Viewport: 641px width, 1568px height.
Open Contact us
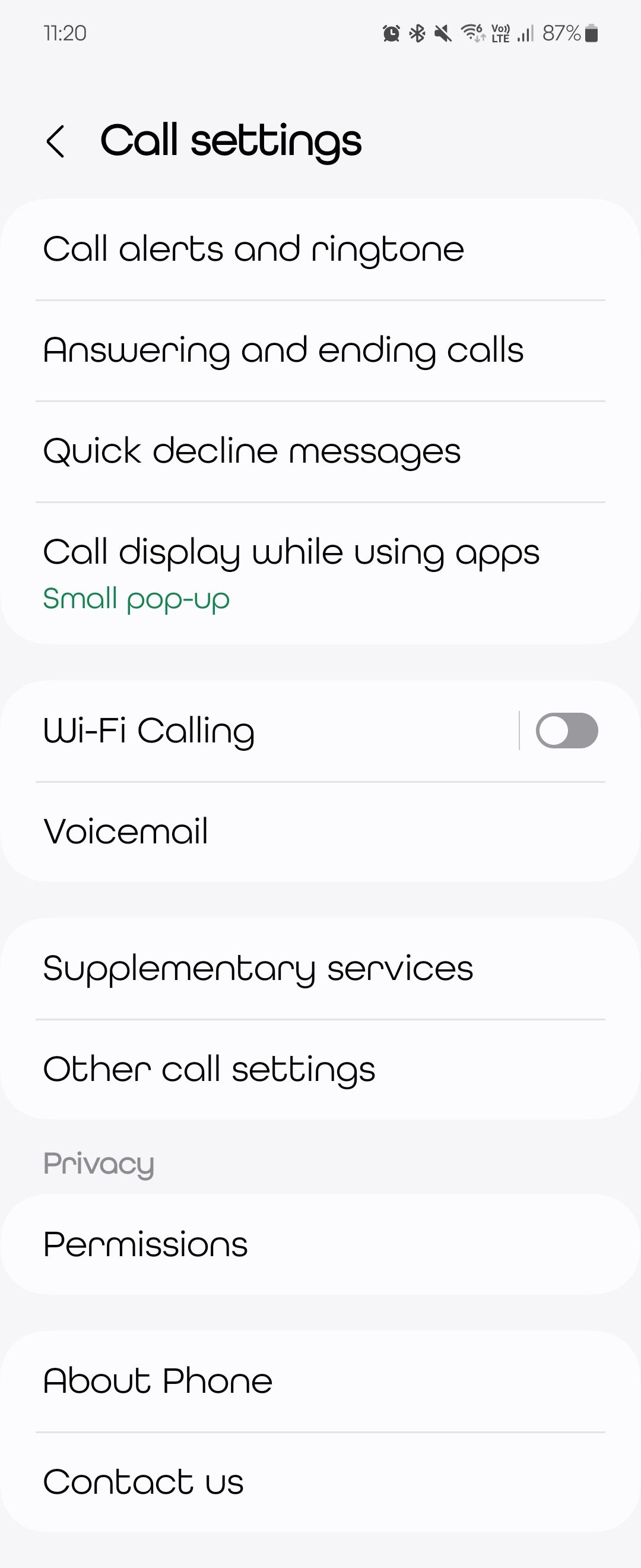pos(143,1480)
